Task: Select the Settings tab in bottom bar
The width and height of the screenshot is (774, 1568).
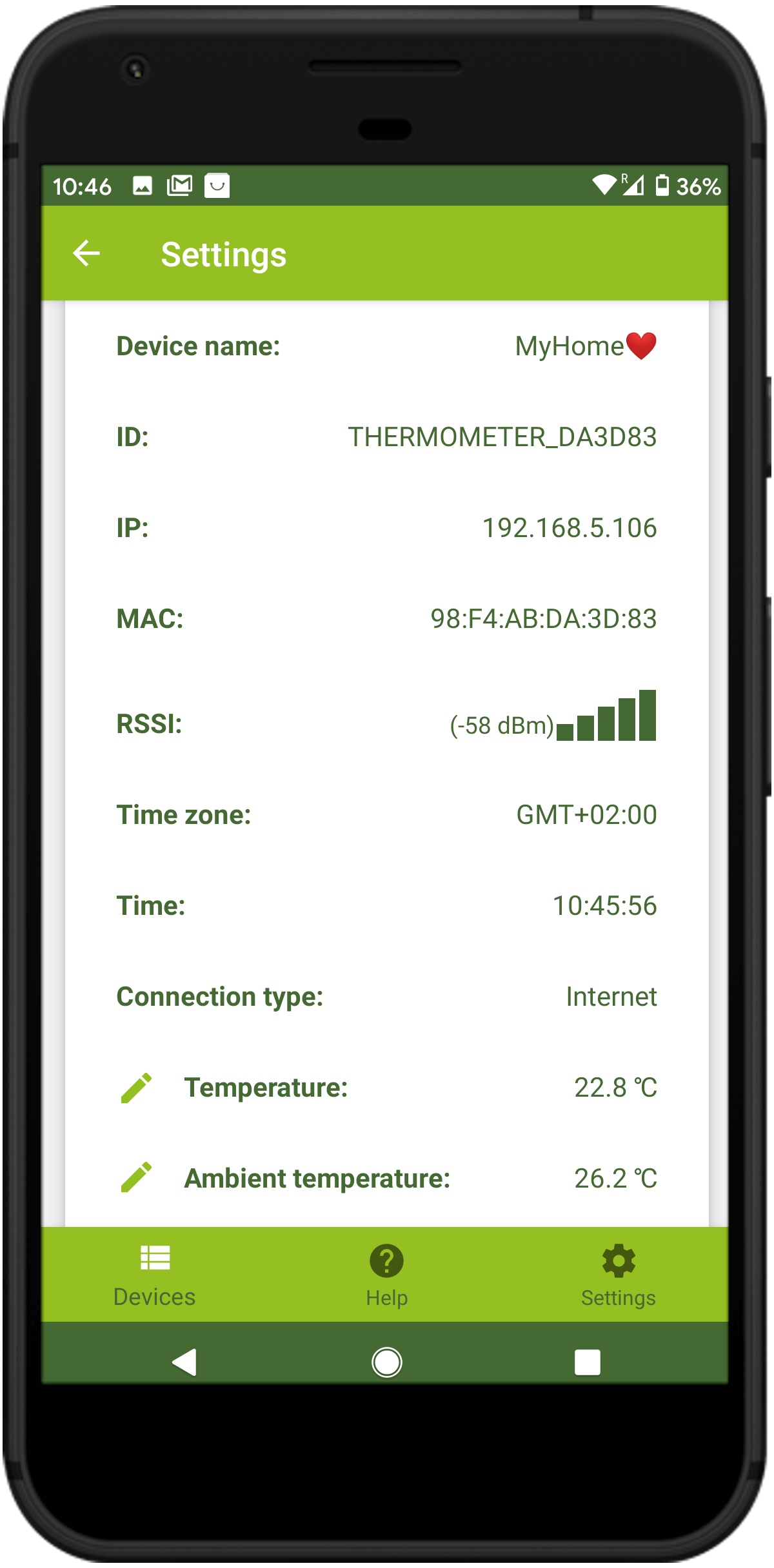Action: (x=618, y=1275)
